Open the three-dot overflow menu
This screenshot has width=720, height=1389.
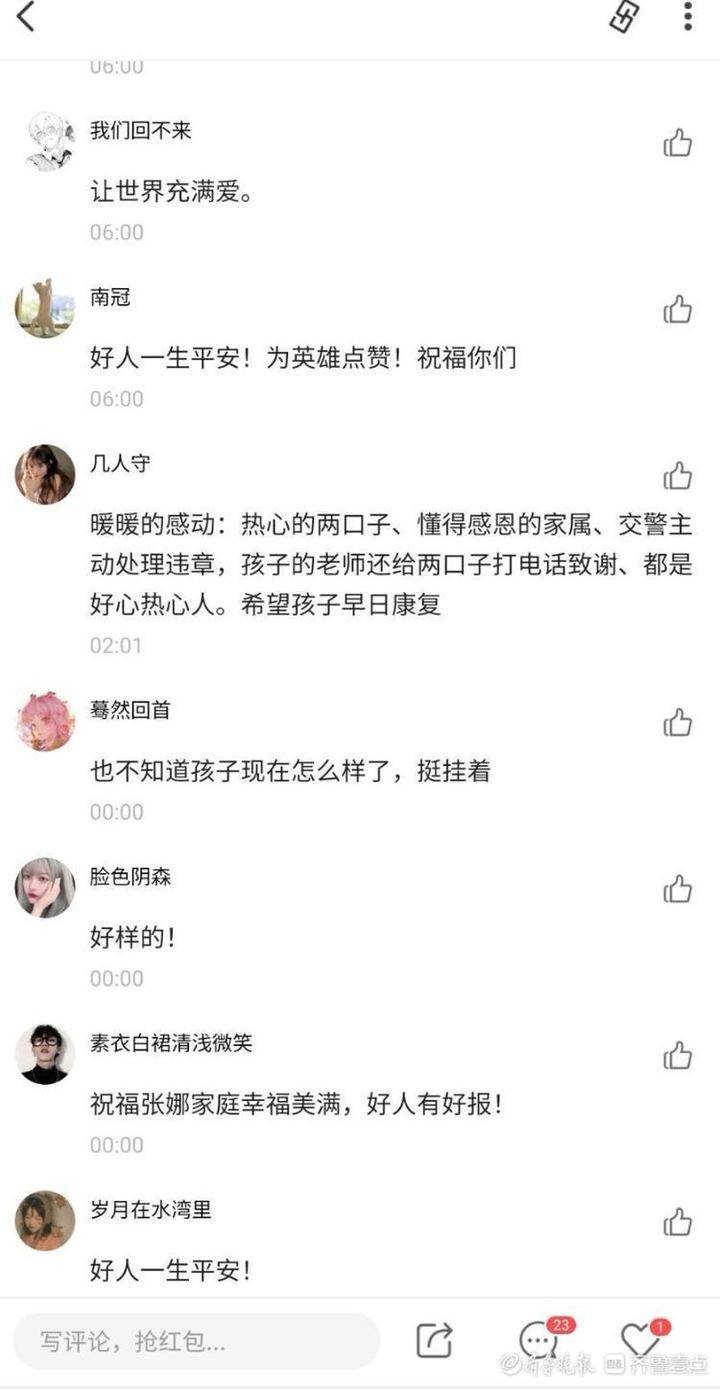click(687, 17)
